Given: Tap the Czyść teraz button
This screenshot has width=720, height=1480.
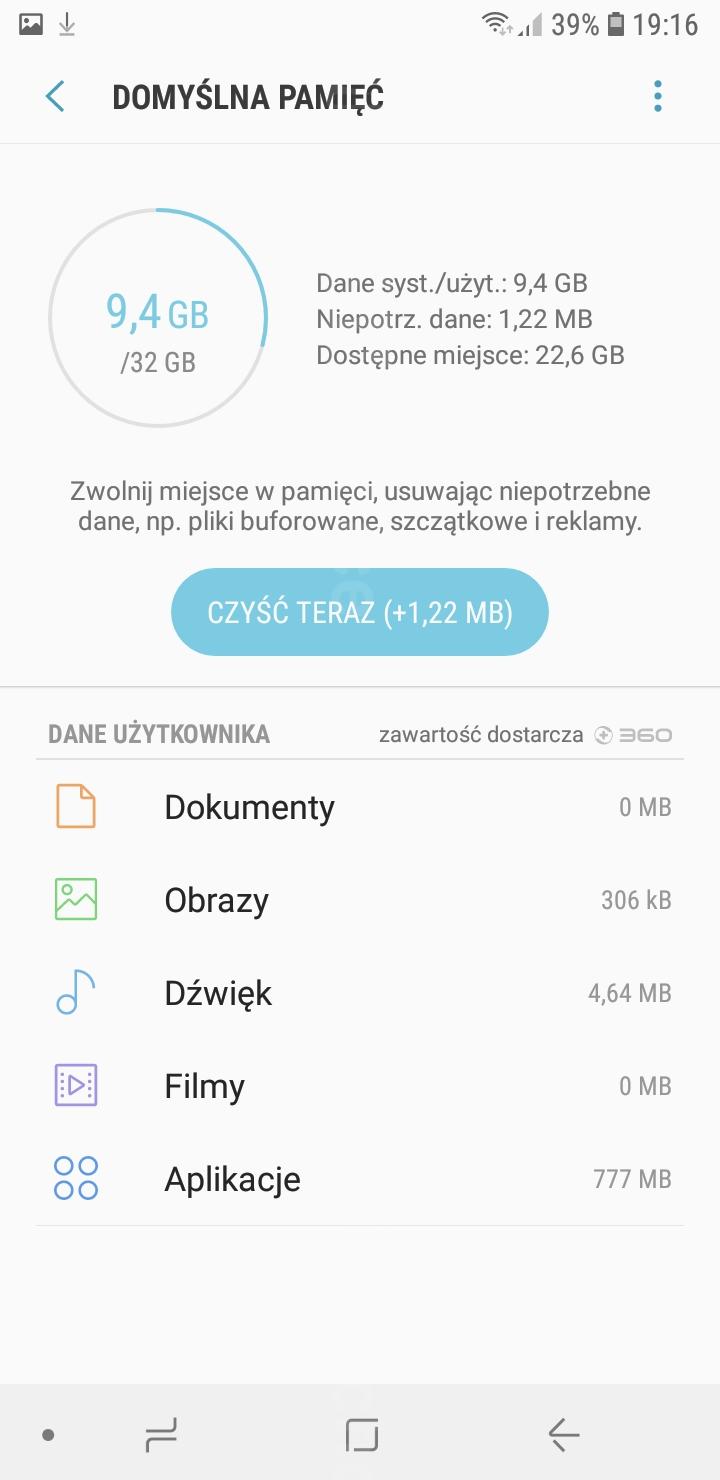Looking at the screenshot, I should point(360,612).
